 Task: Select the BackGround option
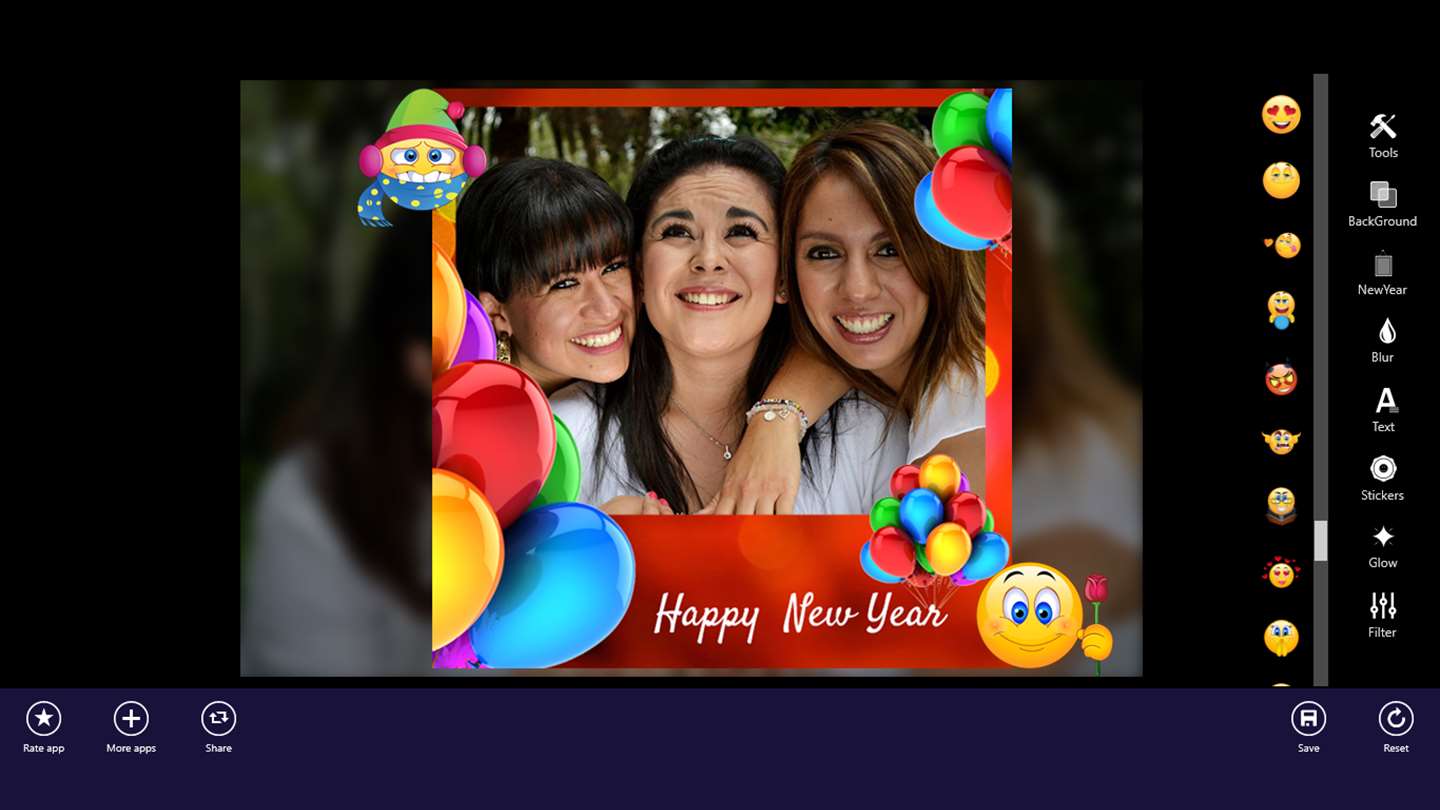pos(1382,203)
